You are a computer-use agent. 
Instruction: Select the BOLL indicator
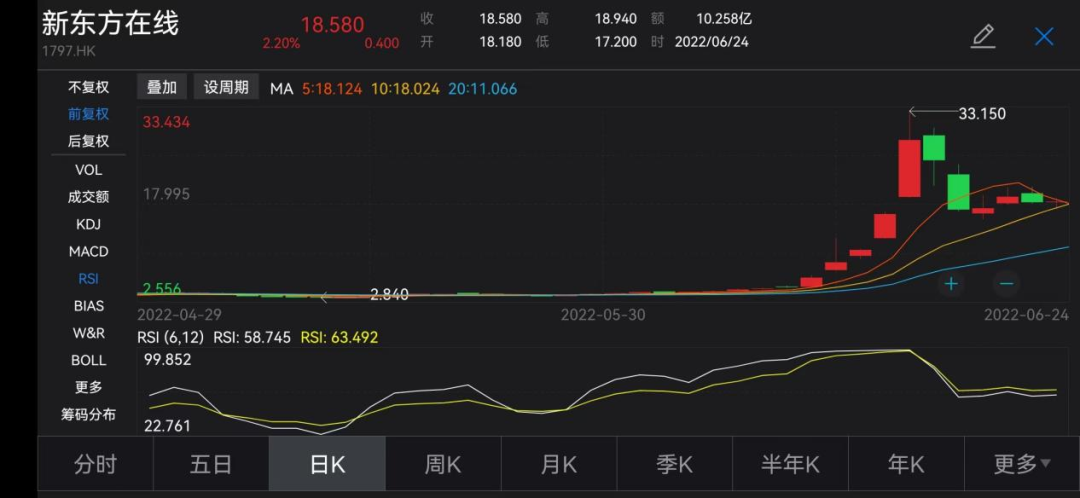[88, 359]
